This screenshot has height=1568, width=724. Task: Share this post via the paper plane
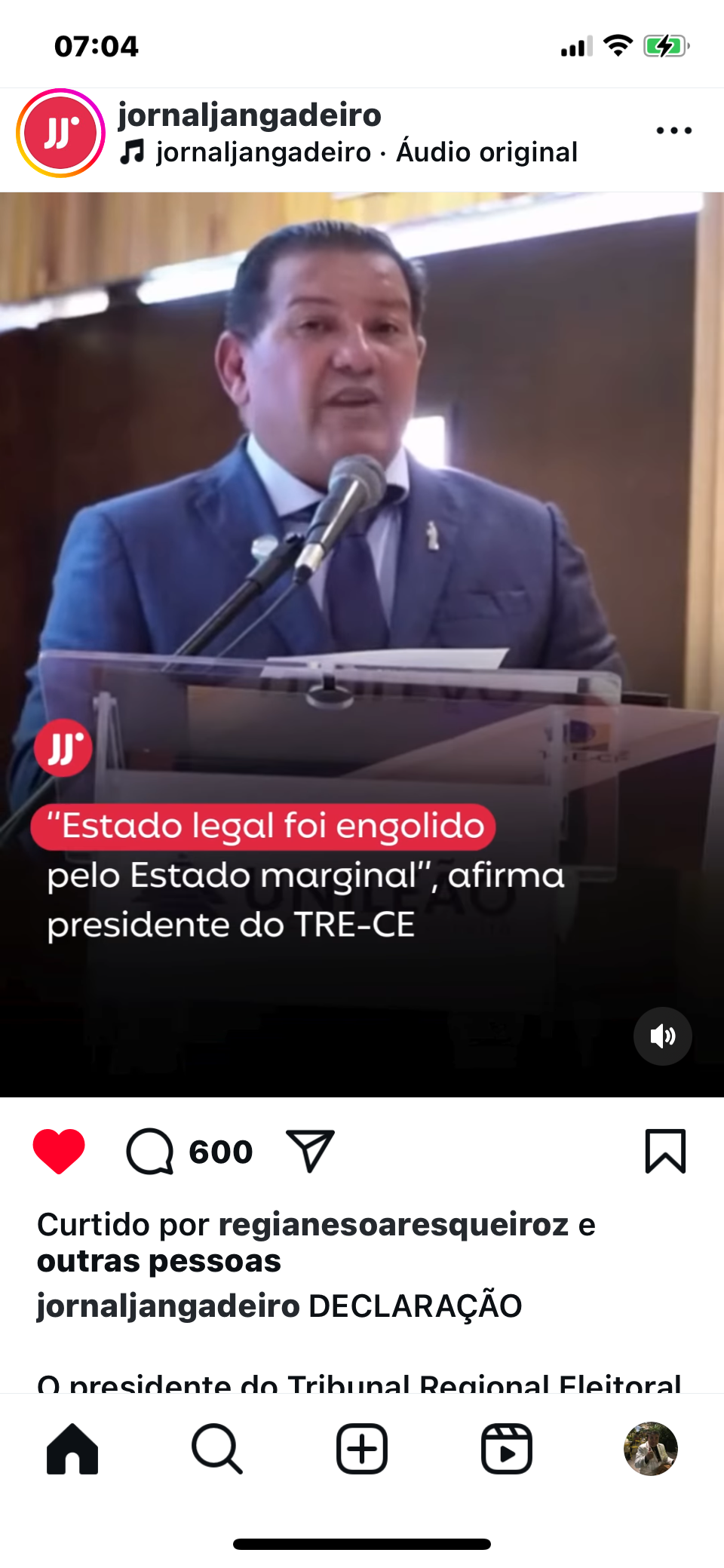310,1151
